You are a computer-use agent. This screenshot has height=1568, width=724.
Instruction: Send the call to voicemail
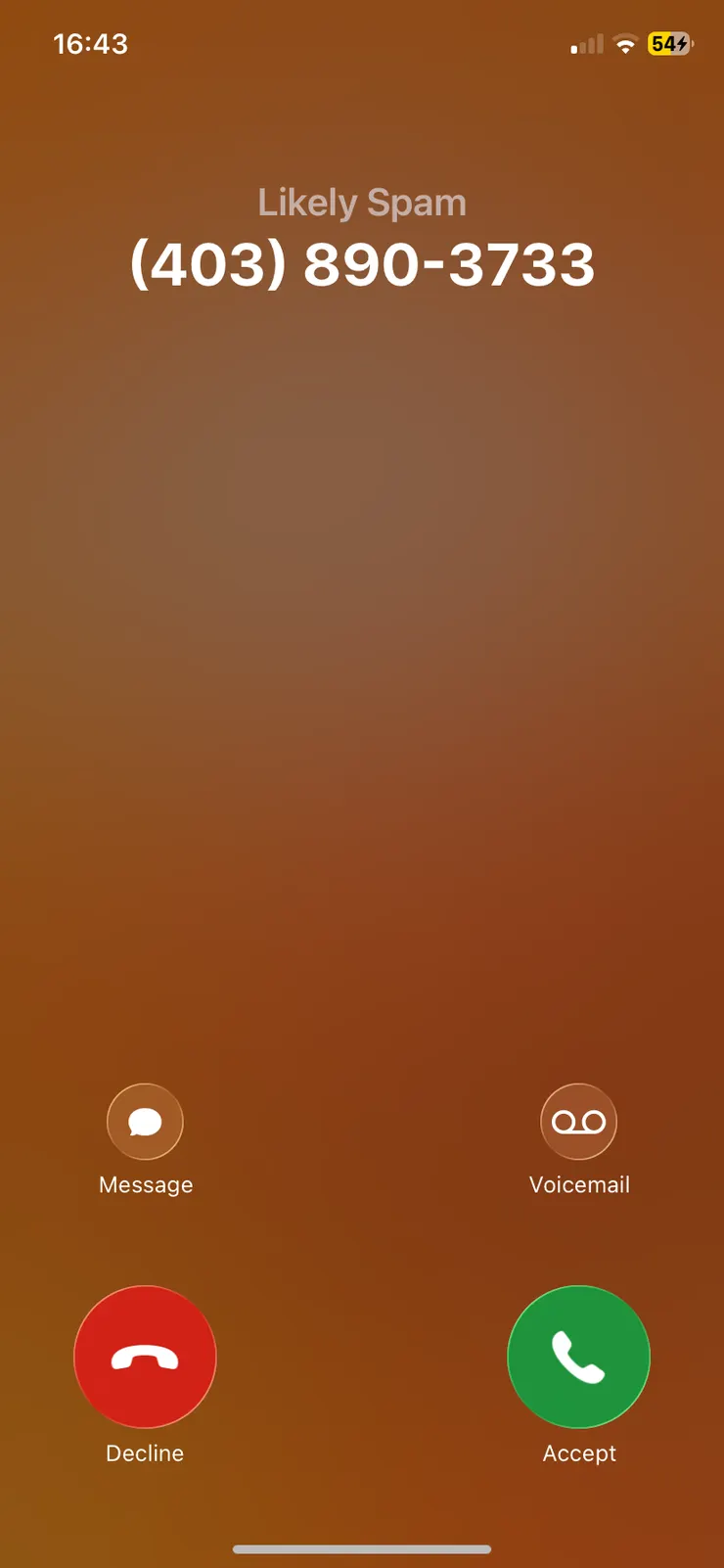578,1122
